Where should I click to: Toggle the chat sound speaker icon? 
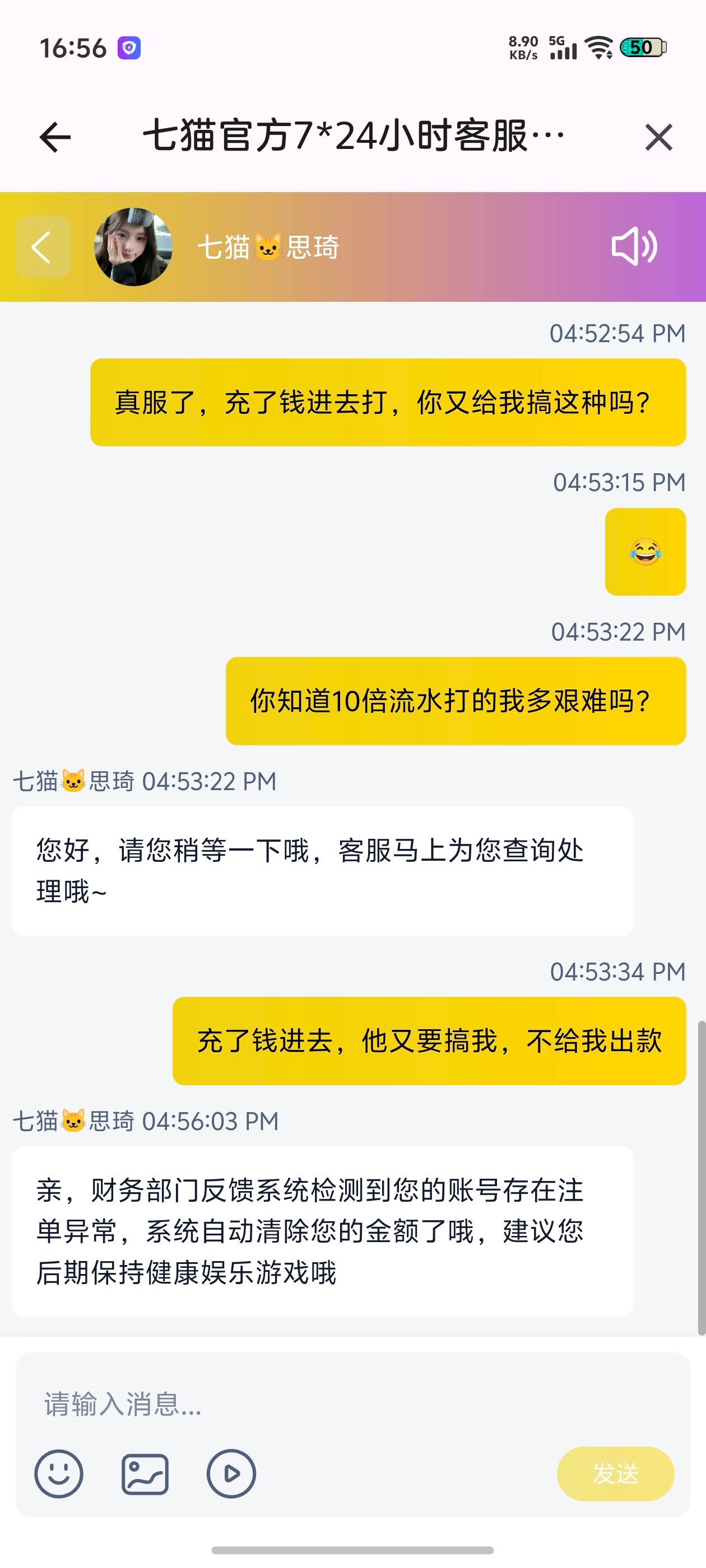click(634, 246)
